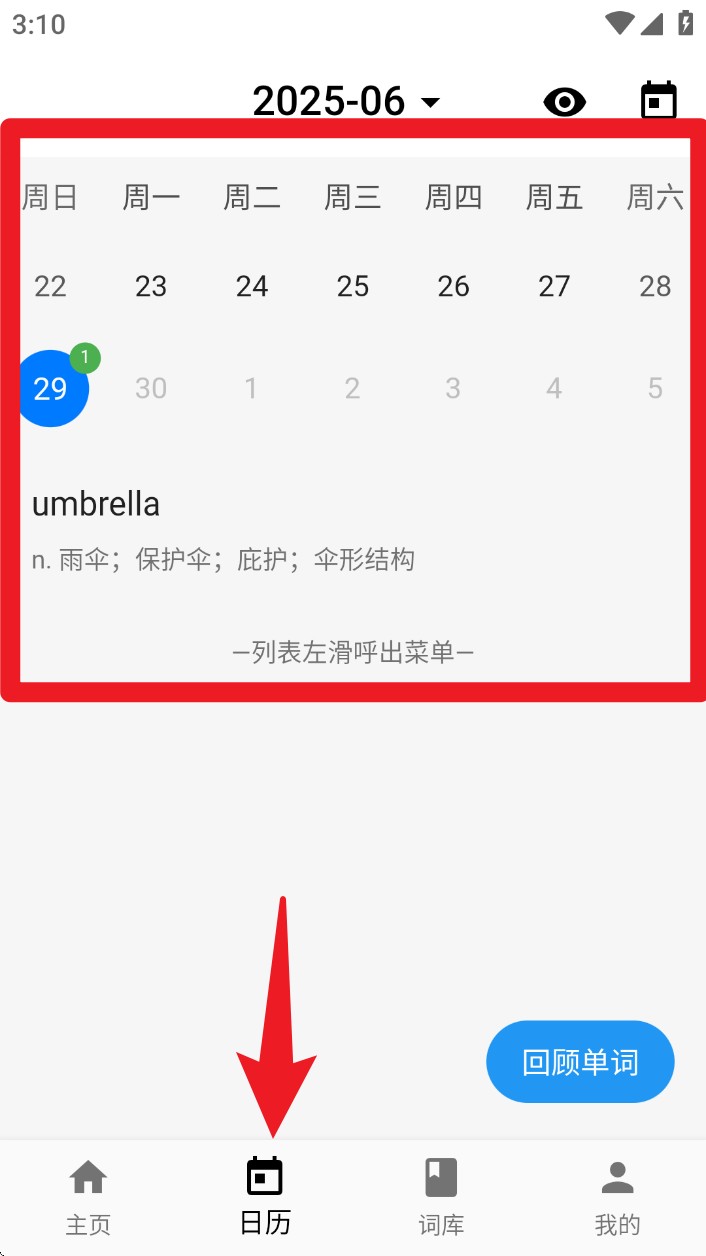The height and width of the screenshot is (1256, 706).
Task: Tap the 回顾单词 review button
Action: point(580,1062)
